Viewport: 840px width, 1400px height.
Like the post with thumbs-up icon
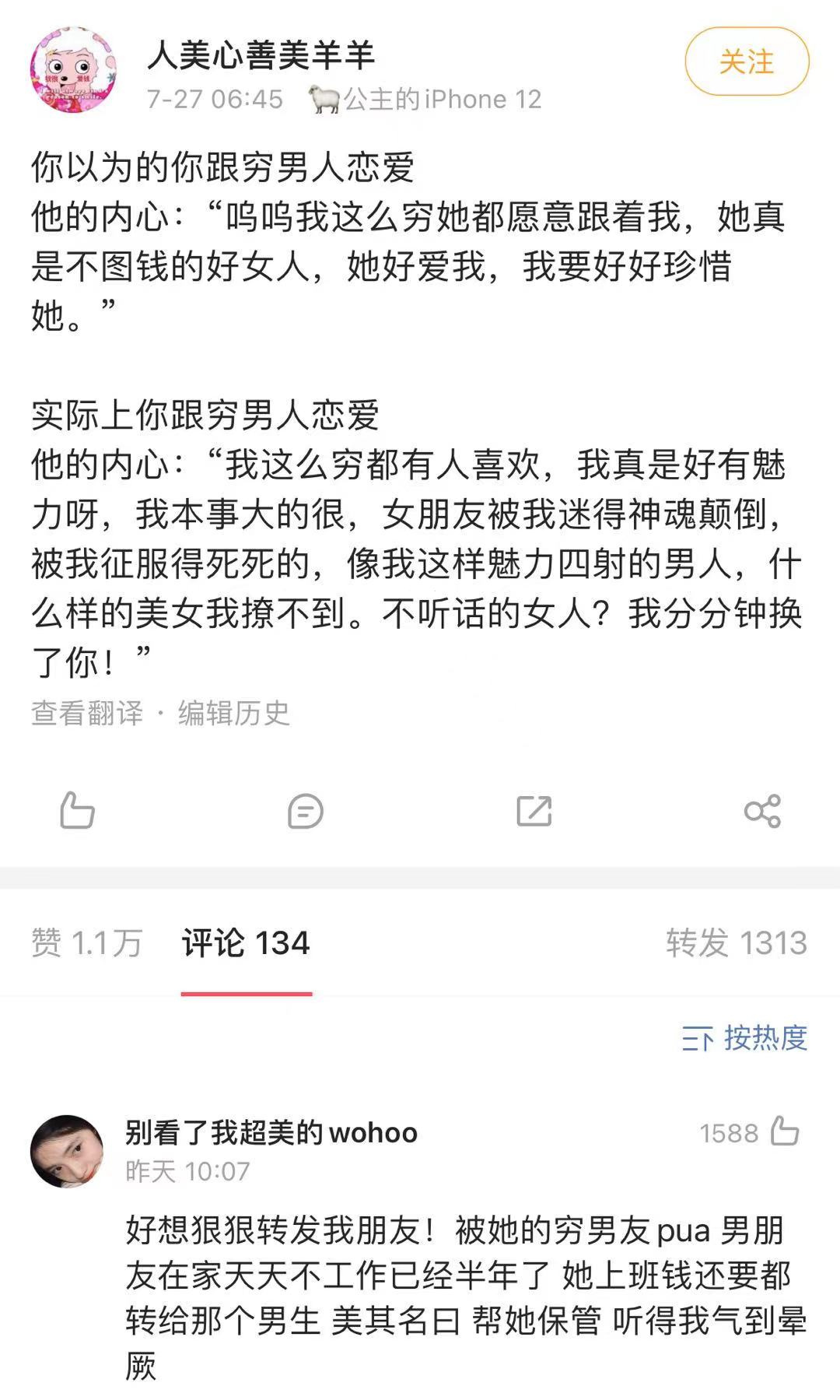point(77,811)
